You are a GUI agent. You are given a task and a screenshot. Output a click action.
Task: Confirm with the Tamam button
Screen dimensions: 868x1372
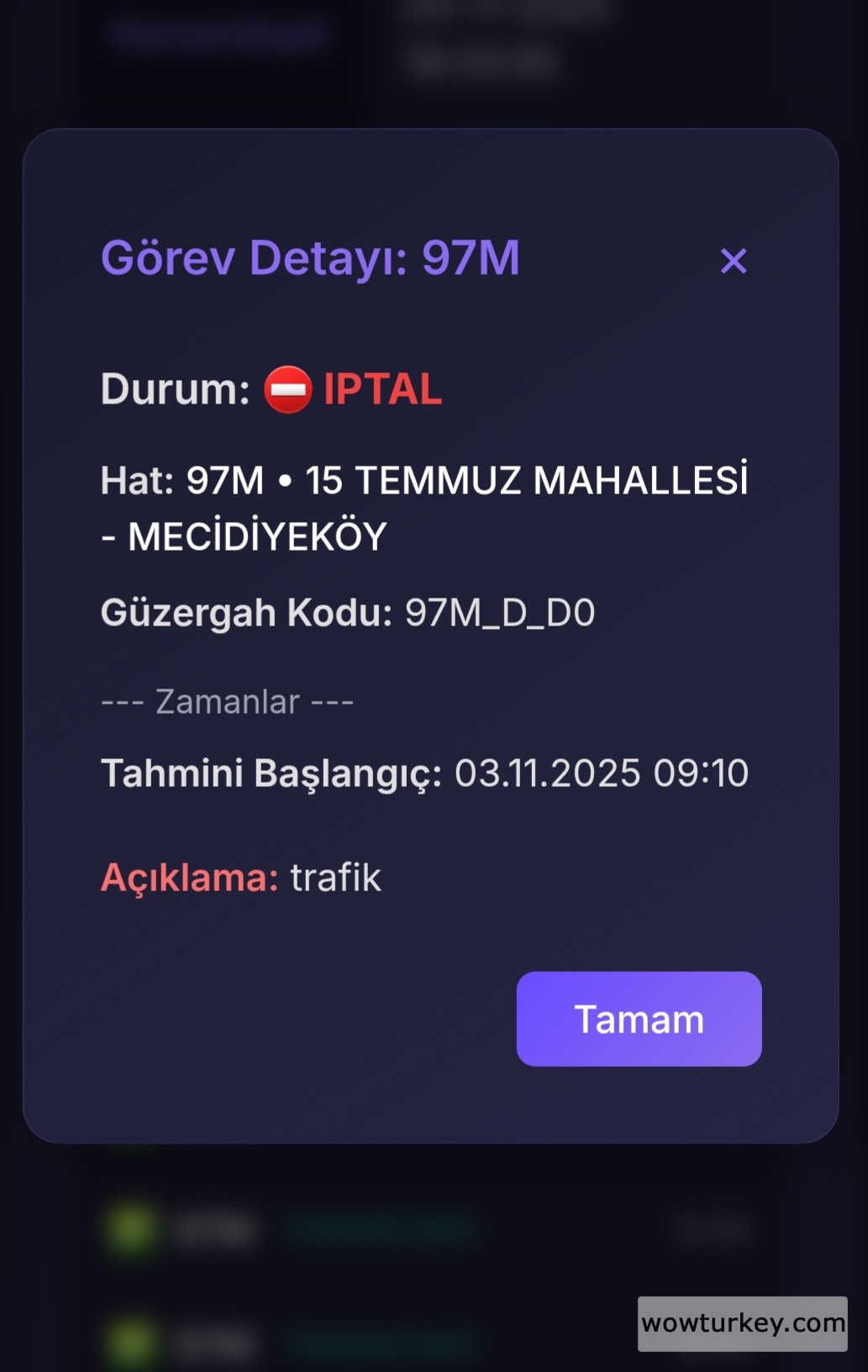pyautogui.click(x=639, y=1019)
